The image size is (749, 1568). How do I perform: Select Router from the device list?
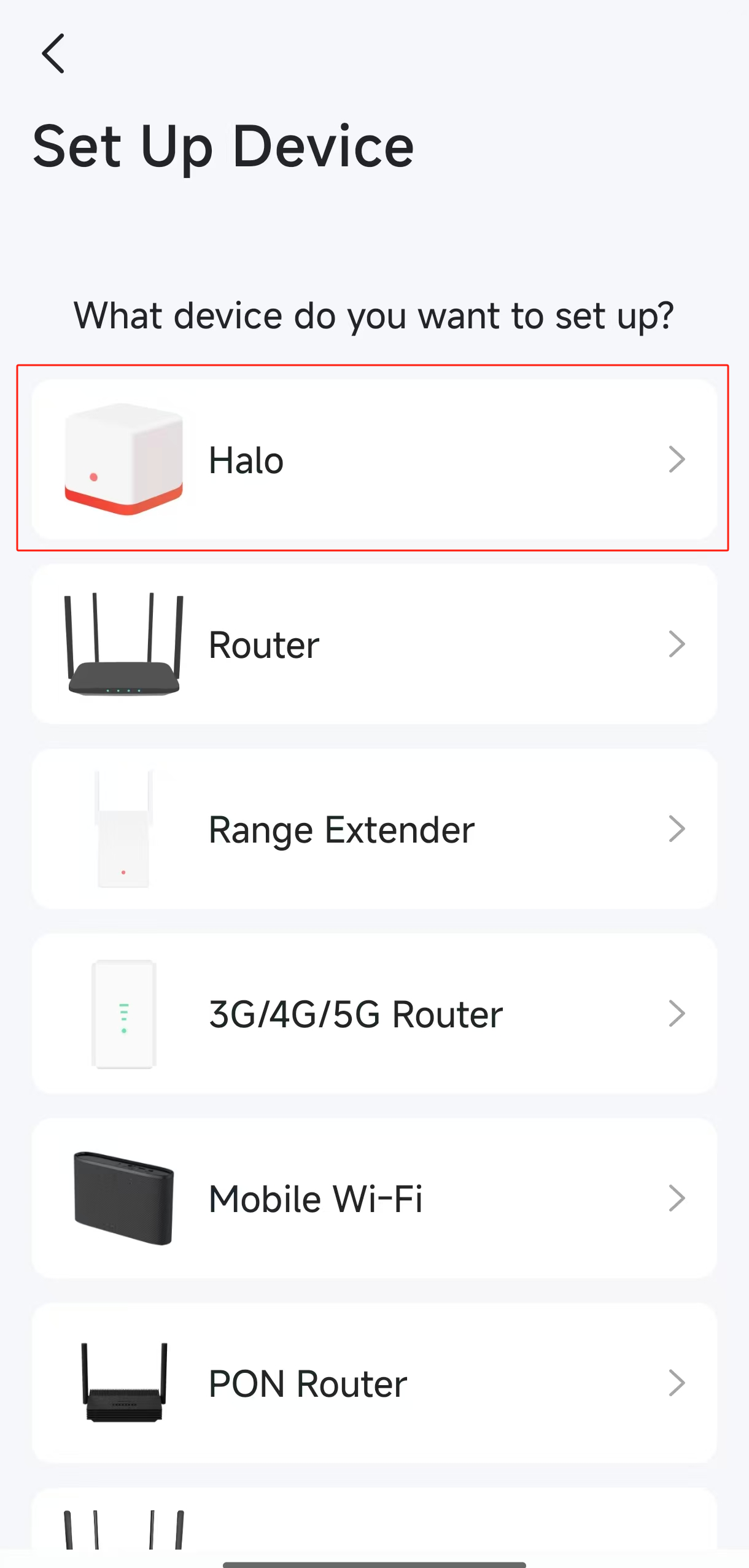[x=374, y=643]
